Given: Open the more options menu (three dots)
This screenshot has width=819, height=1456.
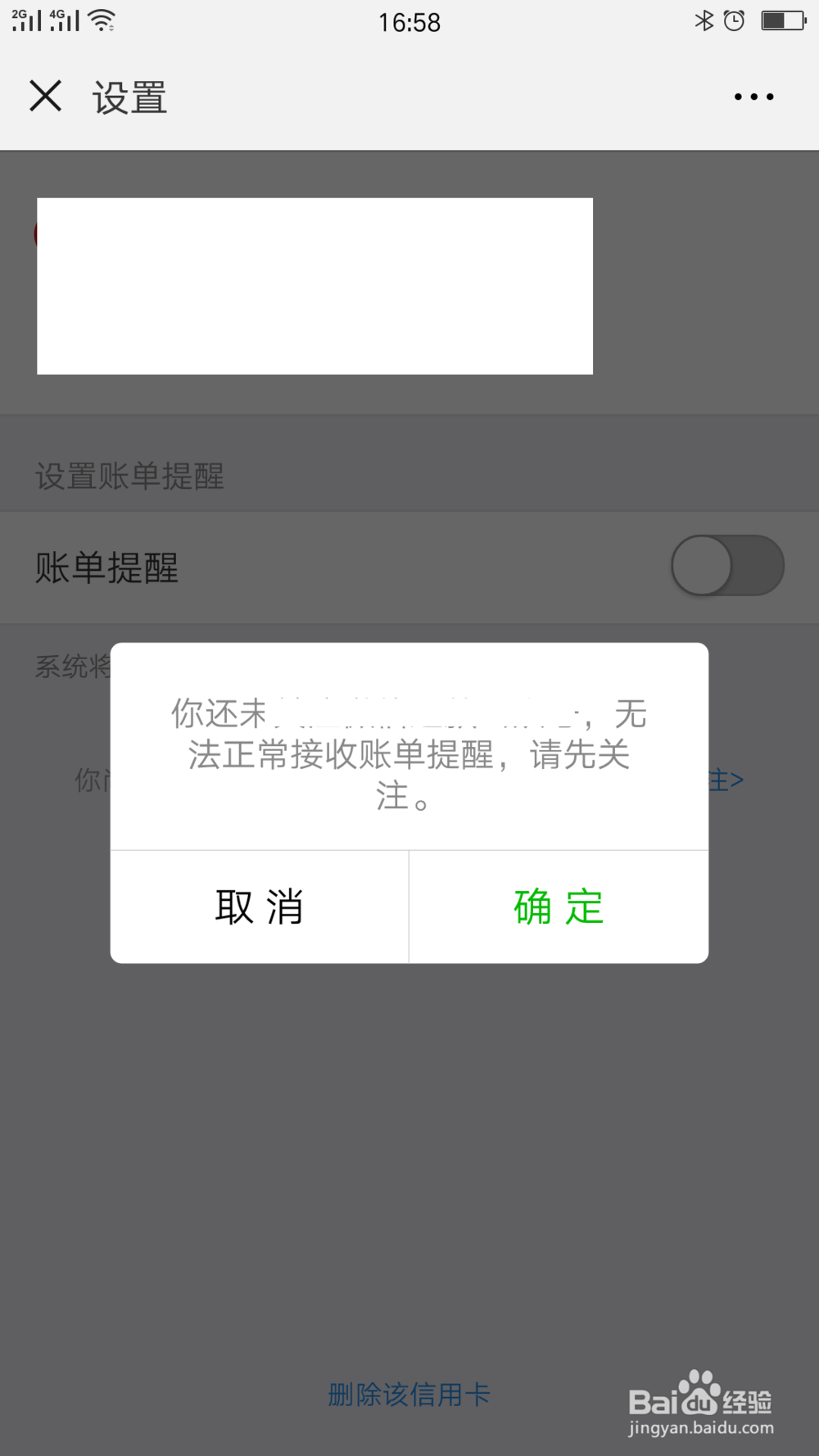Looking at the screenshot, I should pyautogui.click(x=753, y=96).
